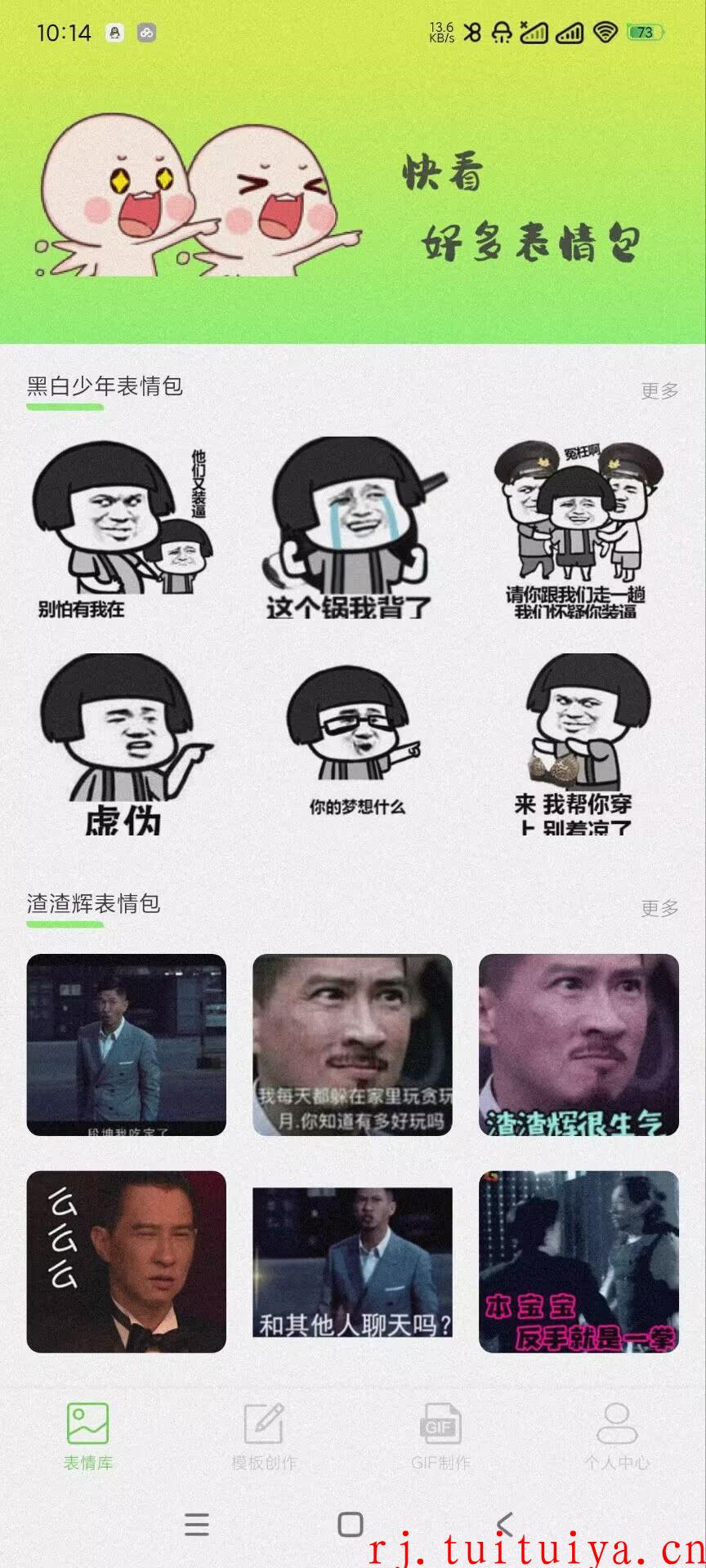
Task: Go to the system home screen
Action: 351,1524
